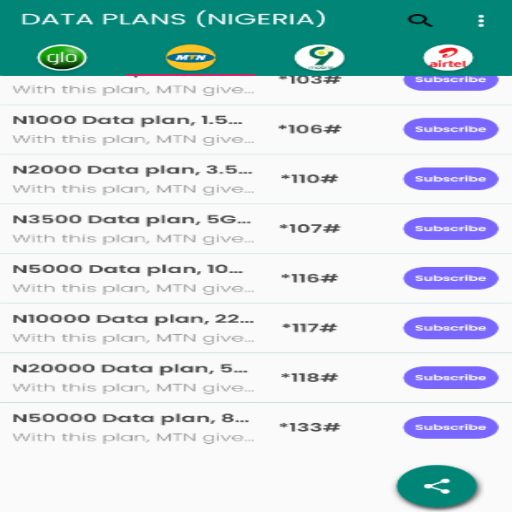The height and width of the screenshot is (512, 512).
Task: Switch to the Glo tab
Action: pos(62,57)
